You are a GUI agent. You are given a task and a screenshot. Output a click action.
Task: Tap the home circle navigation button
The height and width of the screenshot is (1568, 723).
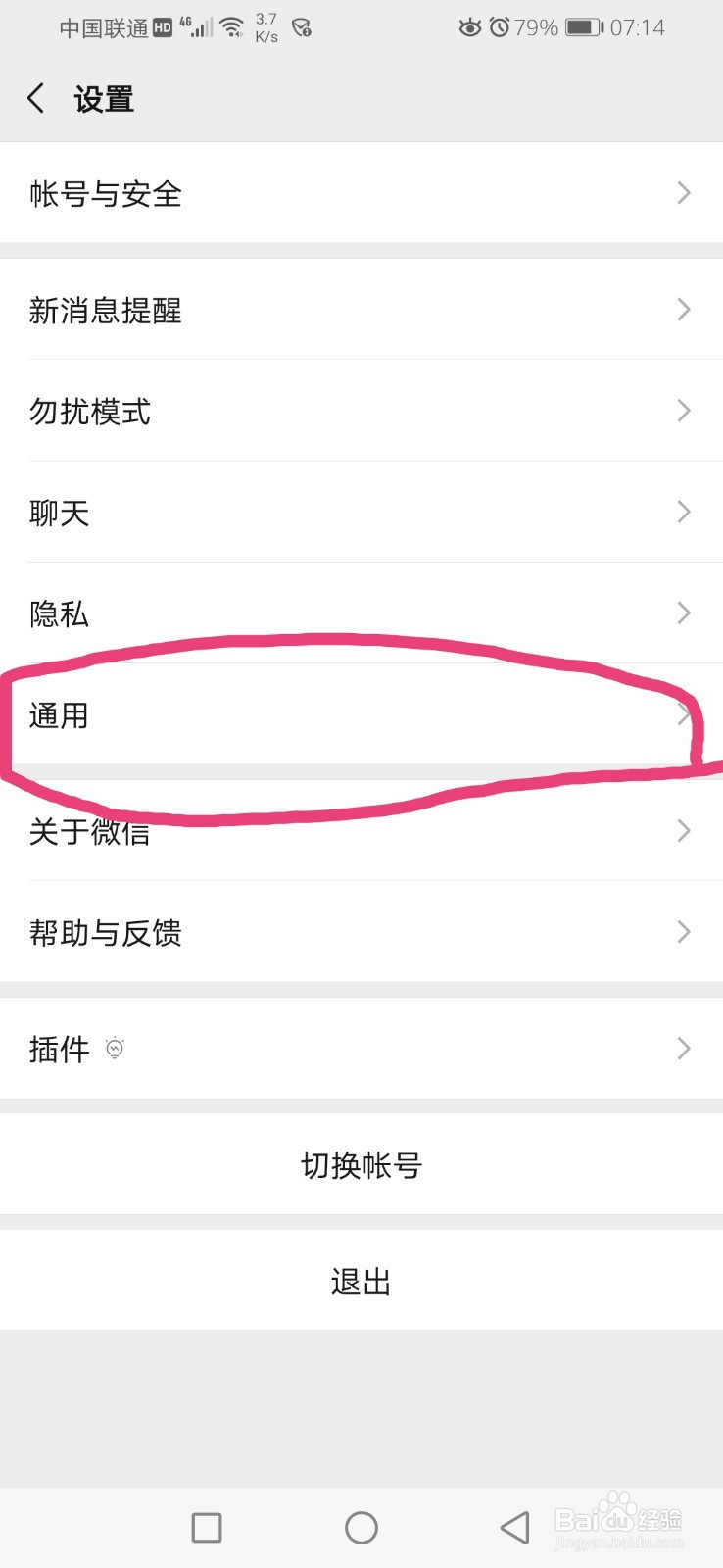coord(361,1526)
